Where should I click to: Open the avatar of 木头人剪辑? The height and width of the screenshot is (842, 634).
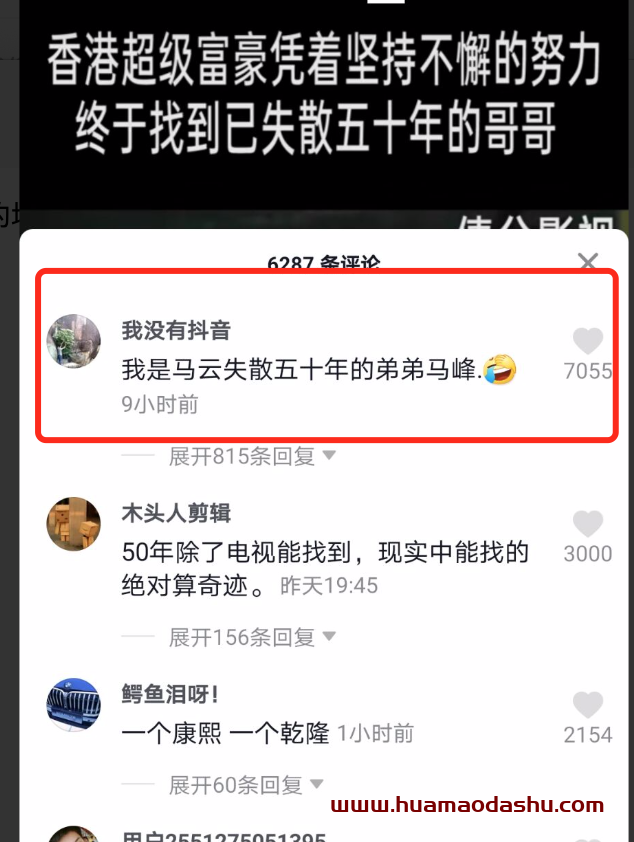tap(74, 523)
